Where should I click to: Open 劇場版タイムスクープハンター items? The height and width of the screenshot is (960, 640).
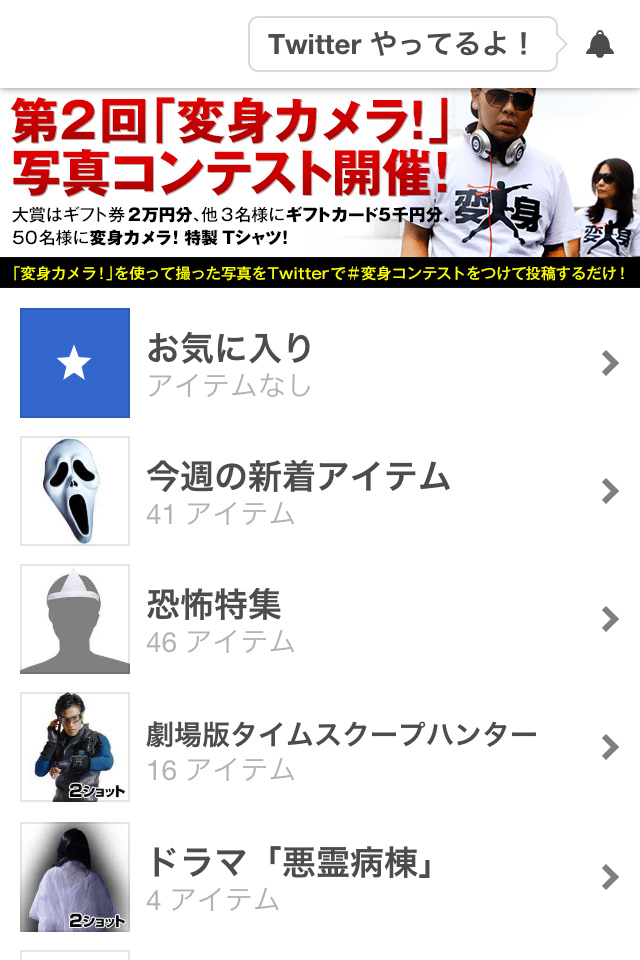[320, 747]
